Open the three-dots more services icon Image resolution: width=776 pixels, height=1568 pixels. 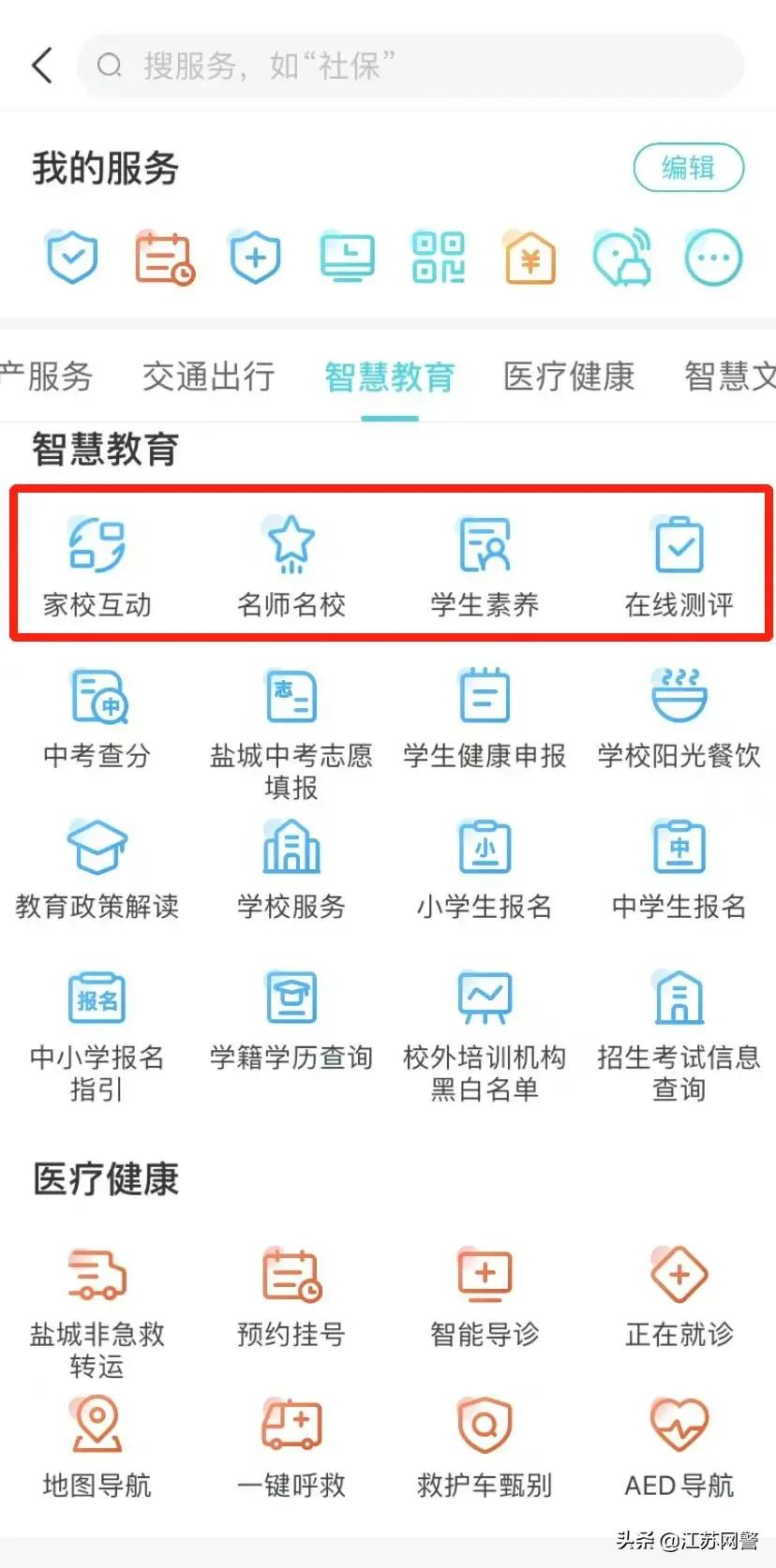713,258
